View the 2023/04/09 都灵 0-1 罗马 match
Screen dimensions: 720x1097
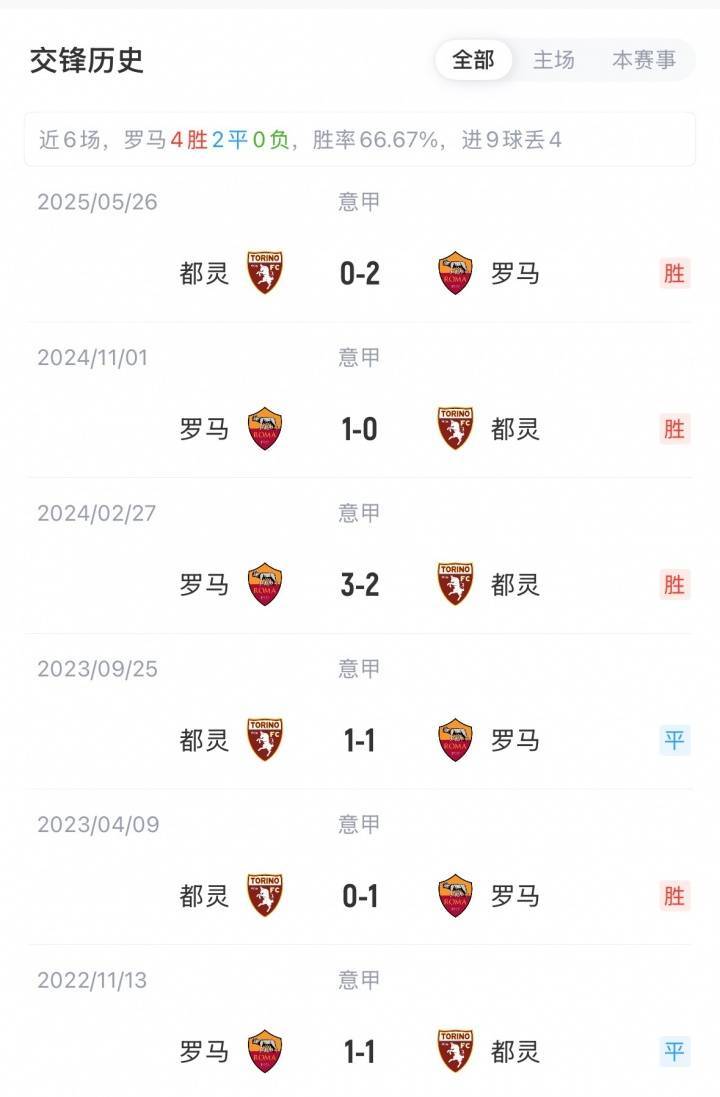point(360,896)
